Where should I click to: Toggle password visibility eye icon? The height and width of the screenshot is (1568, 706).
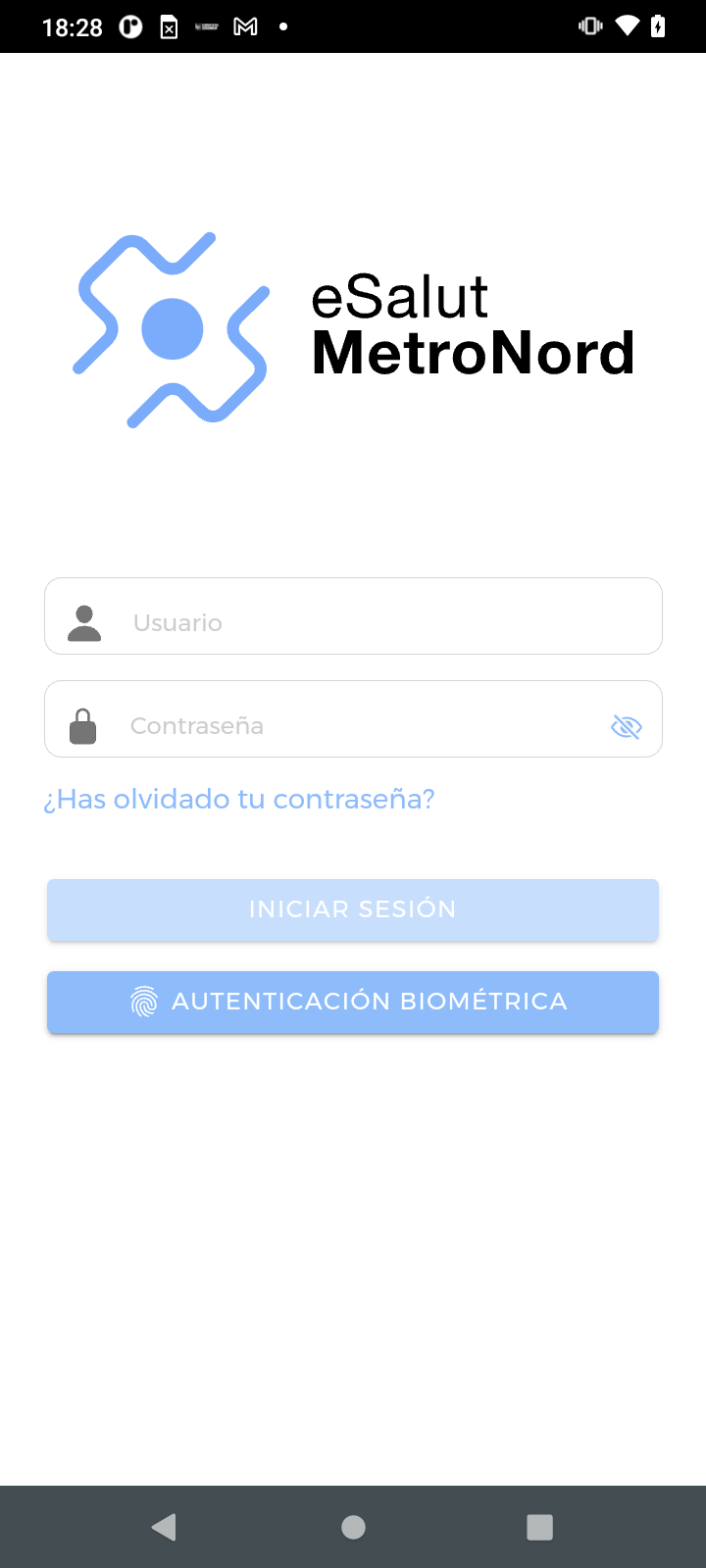627,726
